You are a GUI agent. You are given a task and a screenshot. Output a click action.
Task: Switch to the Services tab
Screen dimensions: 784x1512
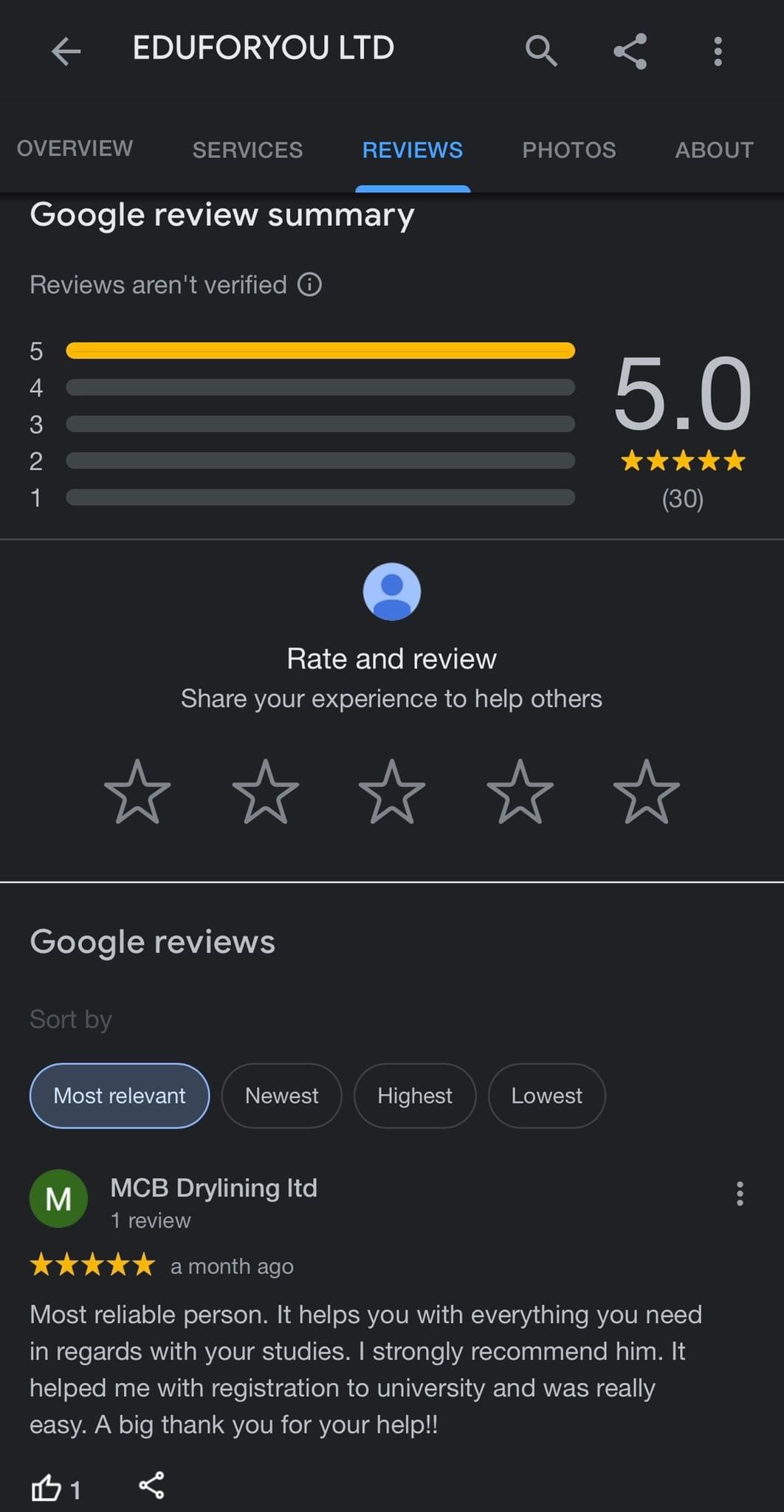[247, 150]
